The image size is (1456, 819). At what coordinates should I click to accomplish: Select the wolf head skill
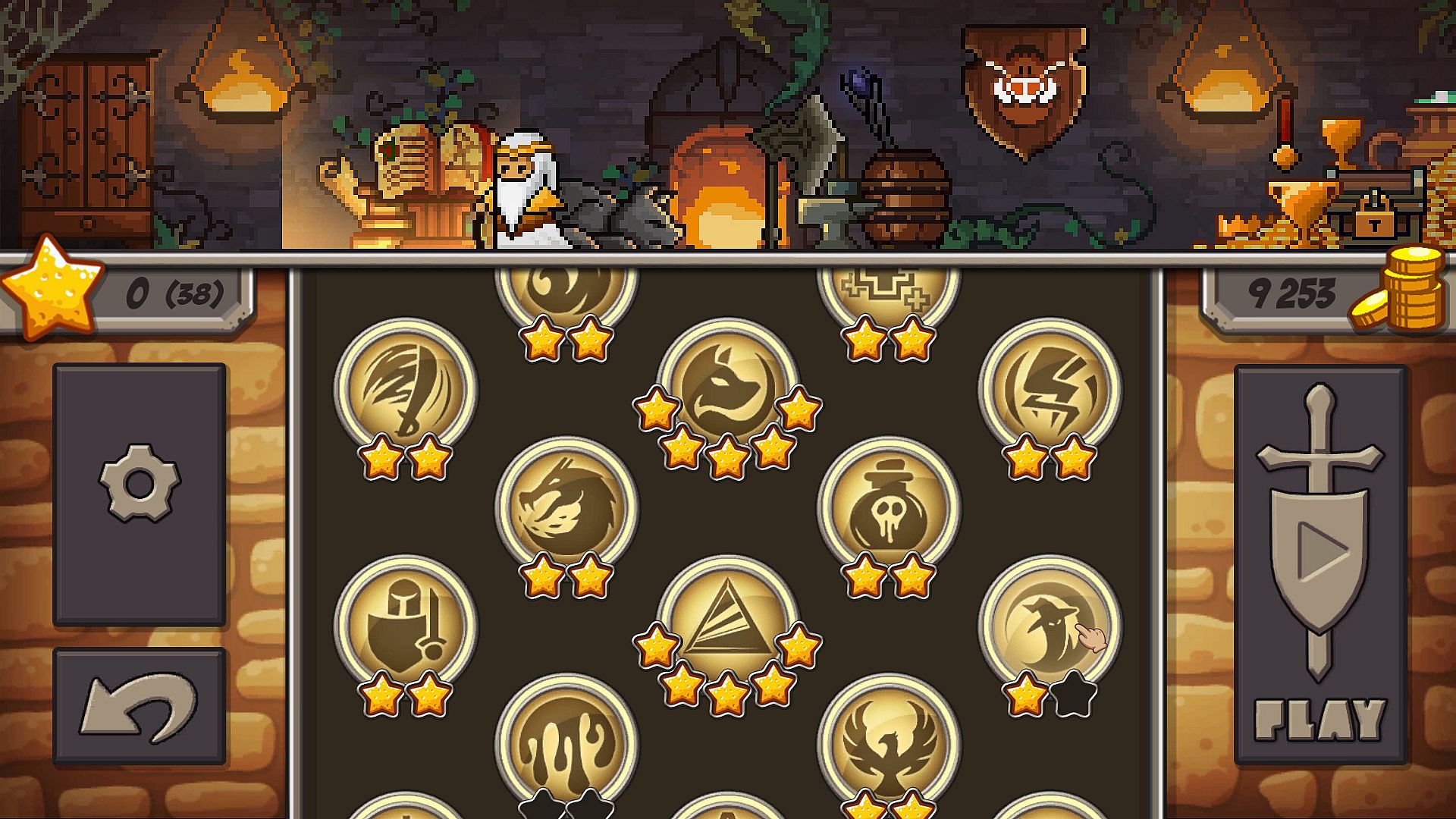coord(727,388)
